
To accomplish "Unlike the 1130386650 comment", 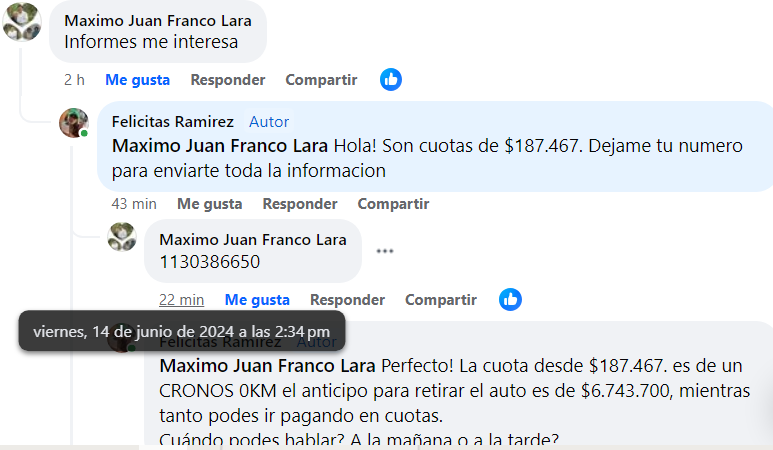I will pyautogui.click(x=257, y=300).
